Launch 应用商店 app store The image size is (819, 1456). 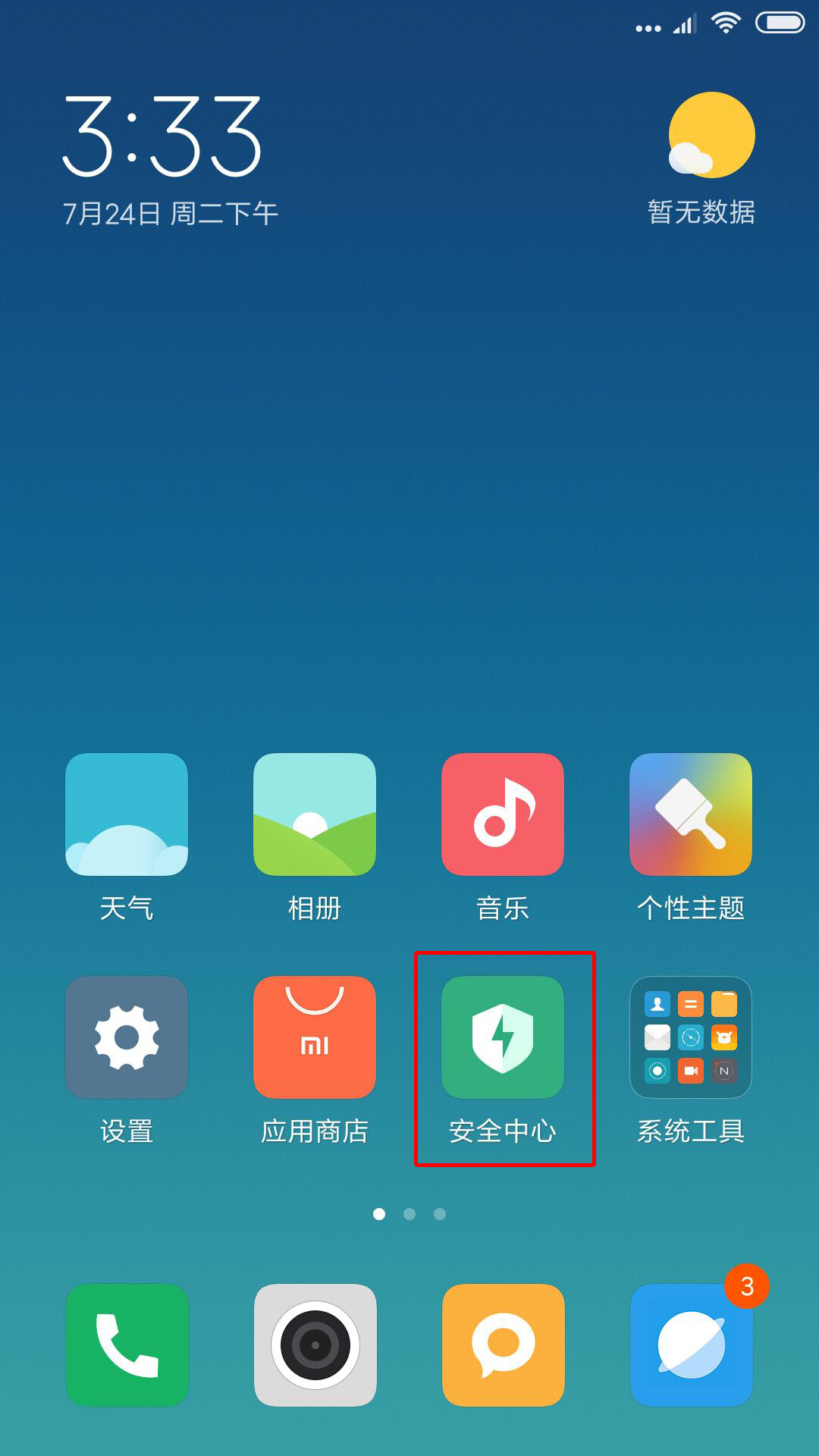[x=315, y=1037]
